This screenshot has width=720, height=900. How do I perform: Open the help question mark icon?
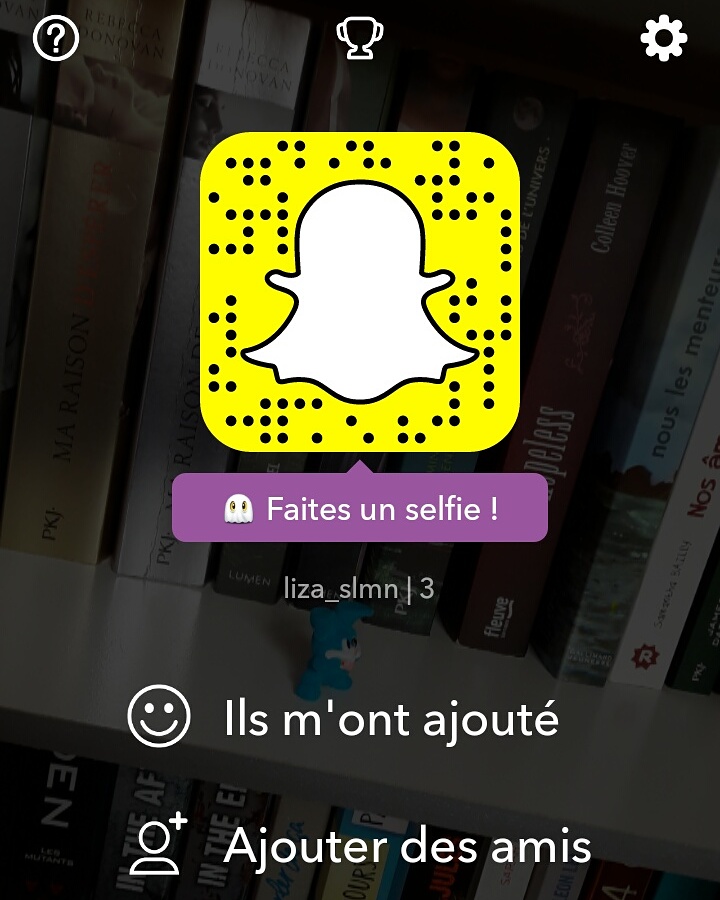56,39
